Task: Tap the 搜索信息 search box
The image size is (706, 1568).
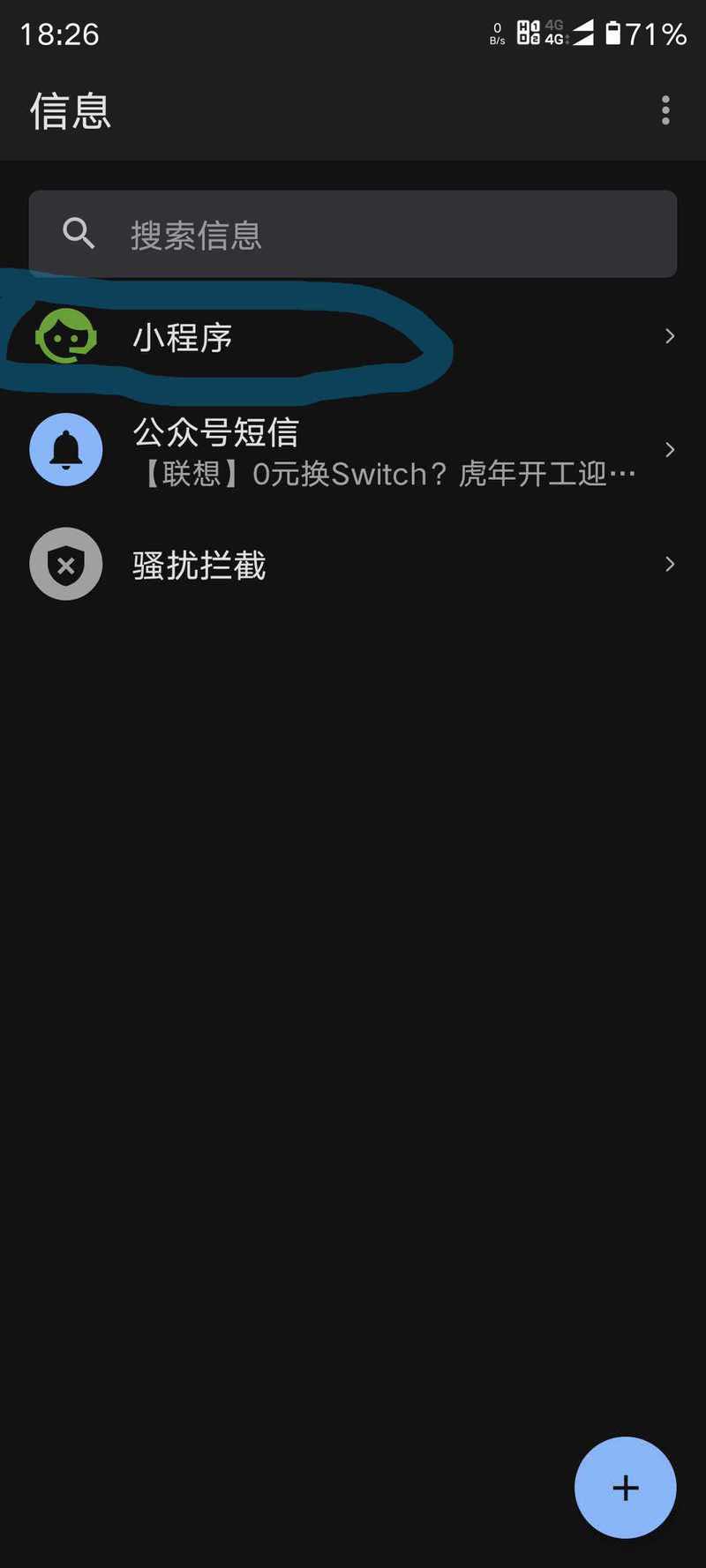Action: 353,234
